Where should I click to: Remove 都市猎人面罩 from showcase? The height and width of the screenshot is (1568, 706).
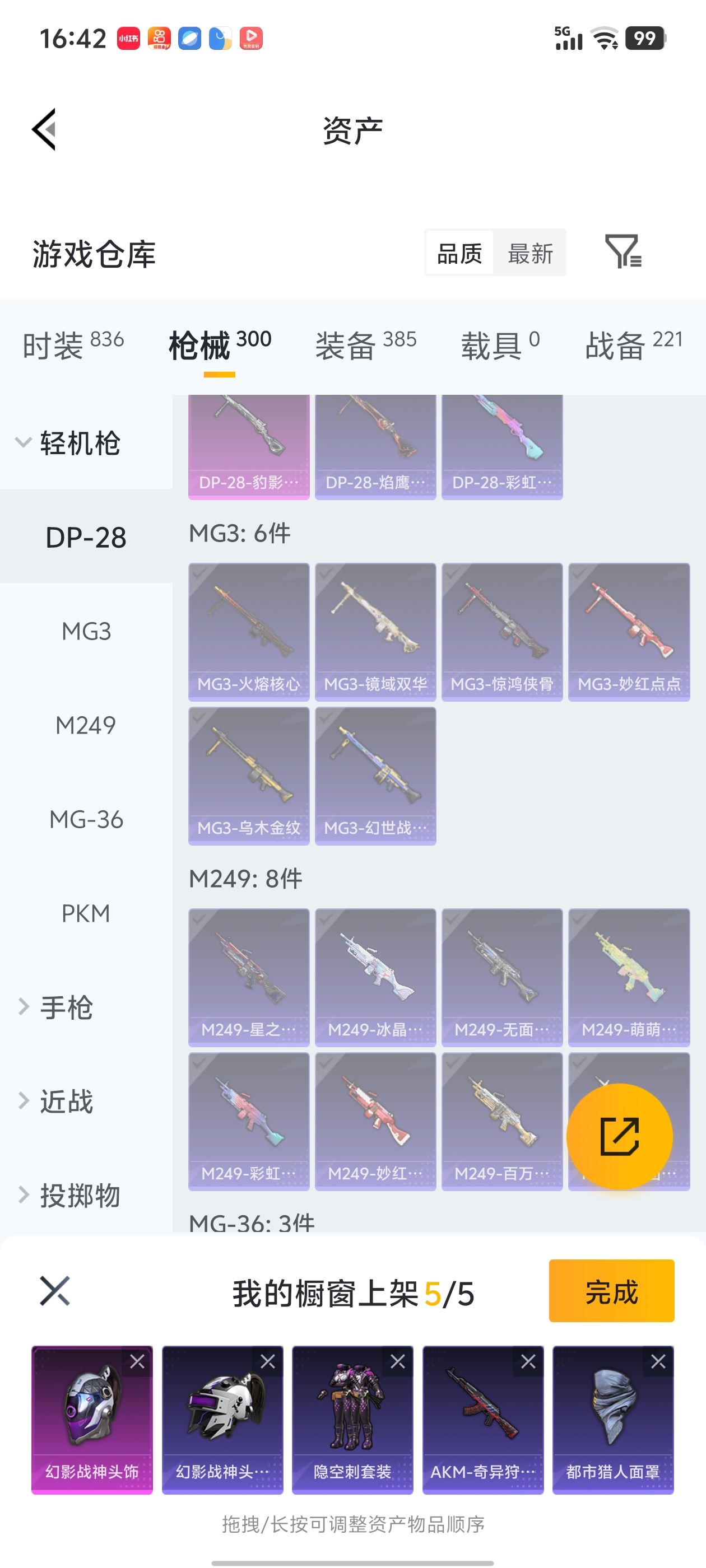tap(658, 1362)
